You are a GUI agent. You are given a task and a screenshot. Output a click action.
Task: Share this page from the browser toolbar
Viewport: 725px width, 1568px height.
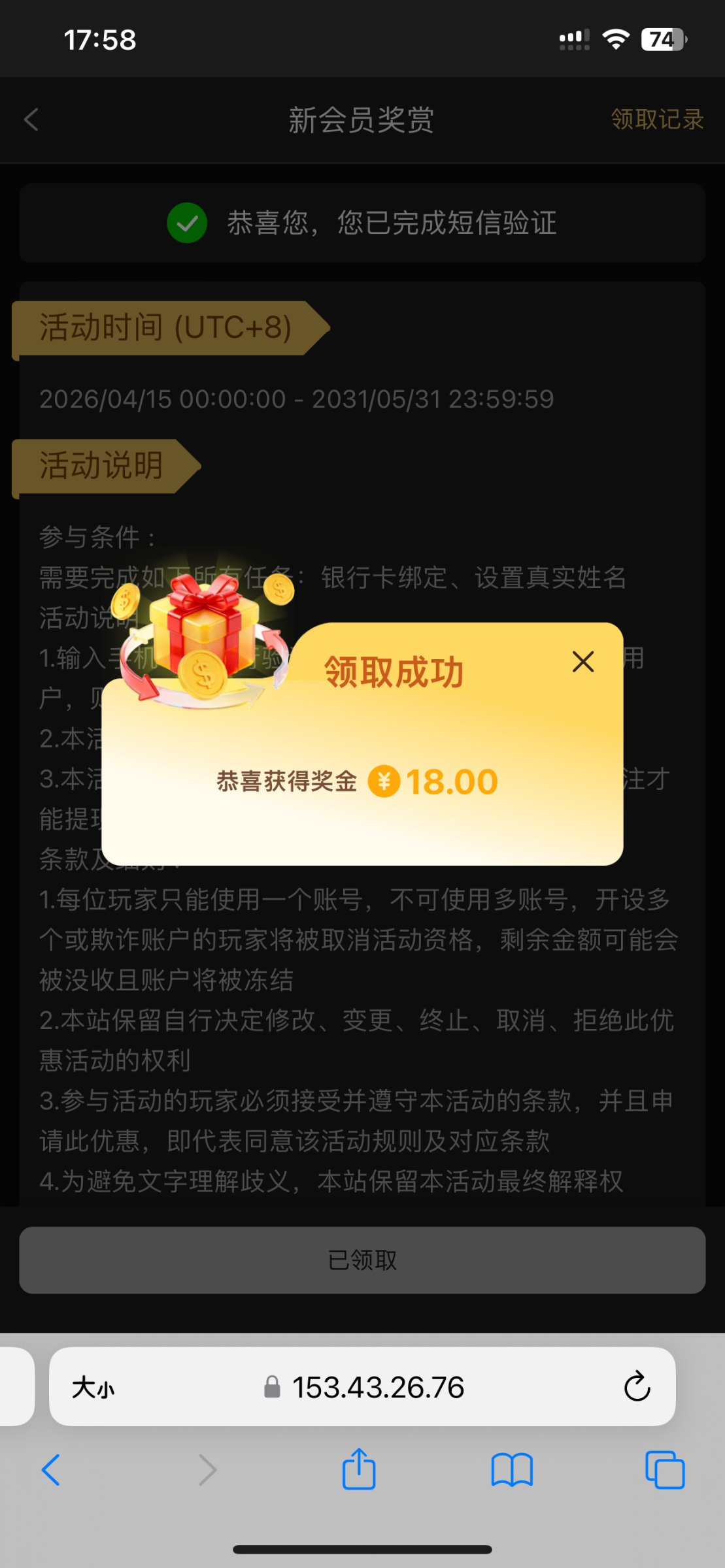[359, 1470]
